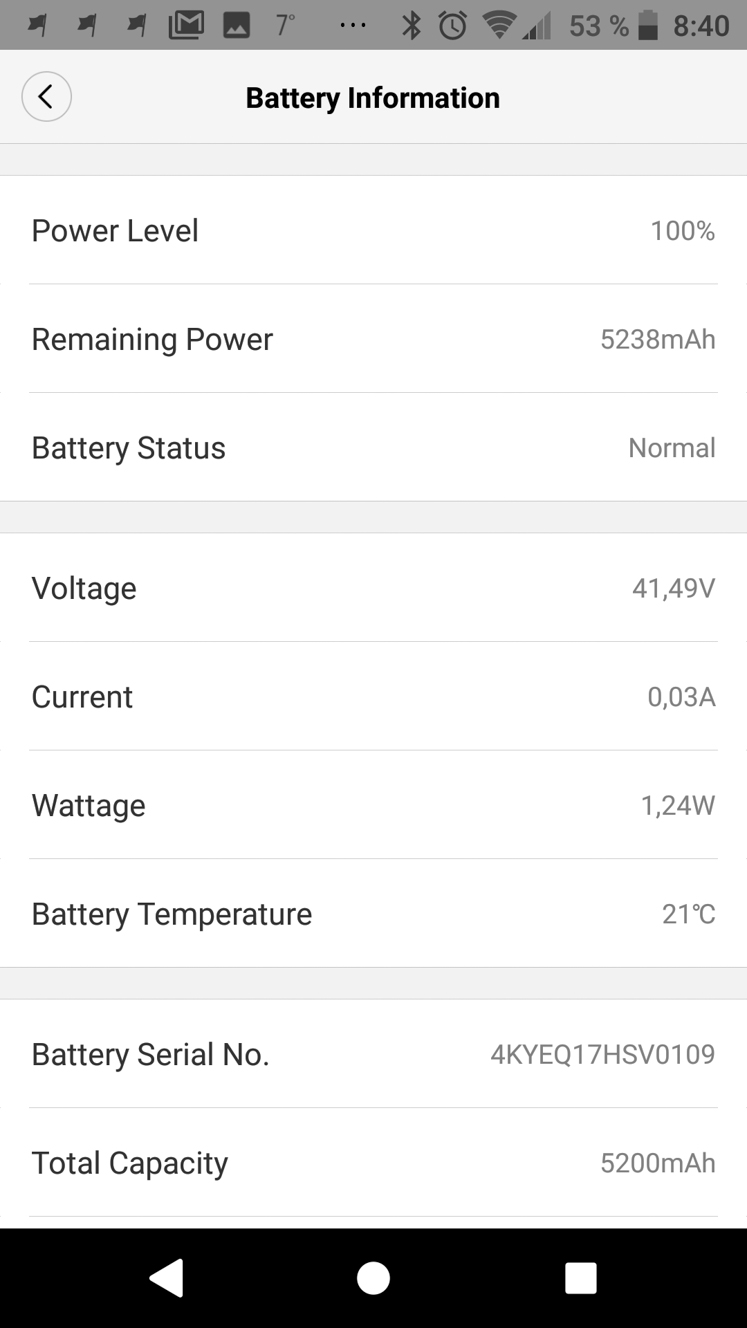
Task: Go back from Battery Information
Action: click(46, 97)
